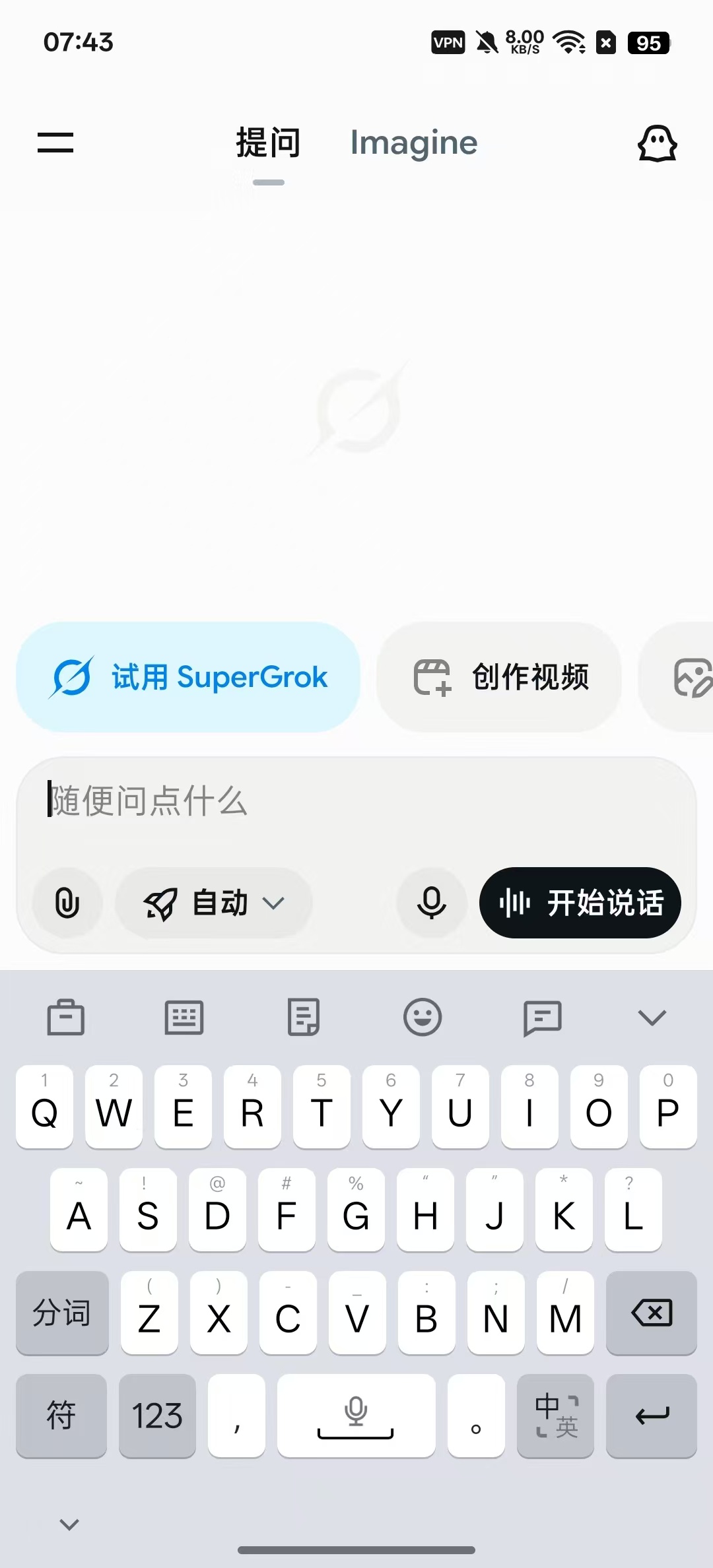Attach a file with the paperclip icon
The width and height of the screenshot is (713, 1568).
pos(67,903)
